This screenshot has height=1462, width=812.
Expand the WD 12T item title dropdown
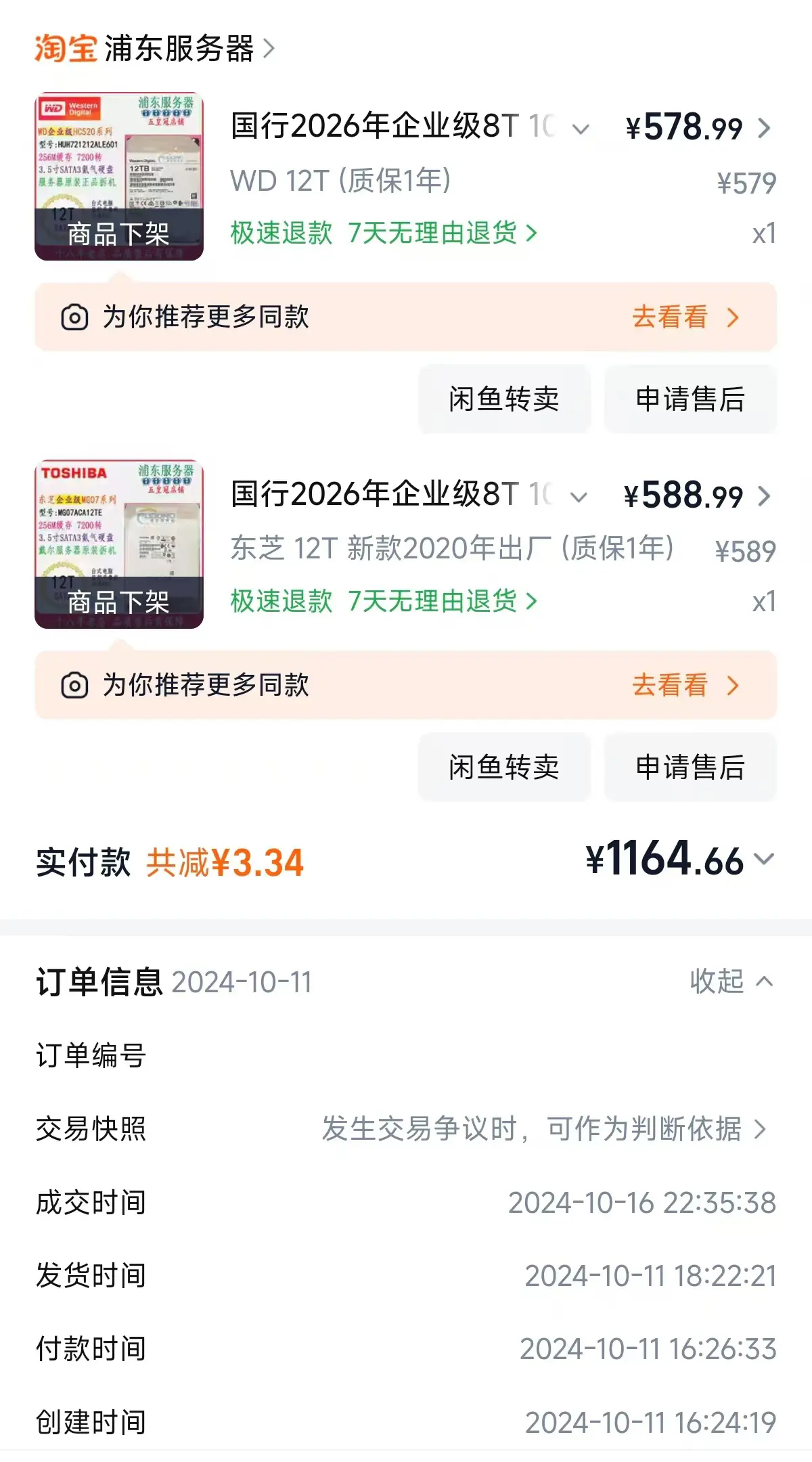click(x=580, y=129)
